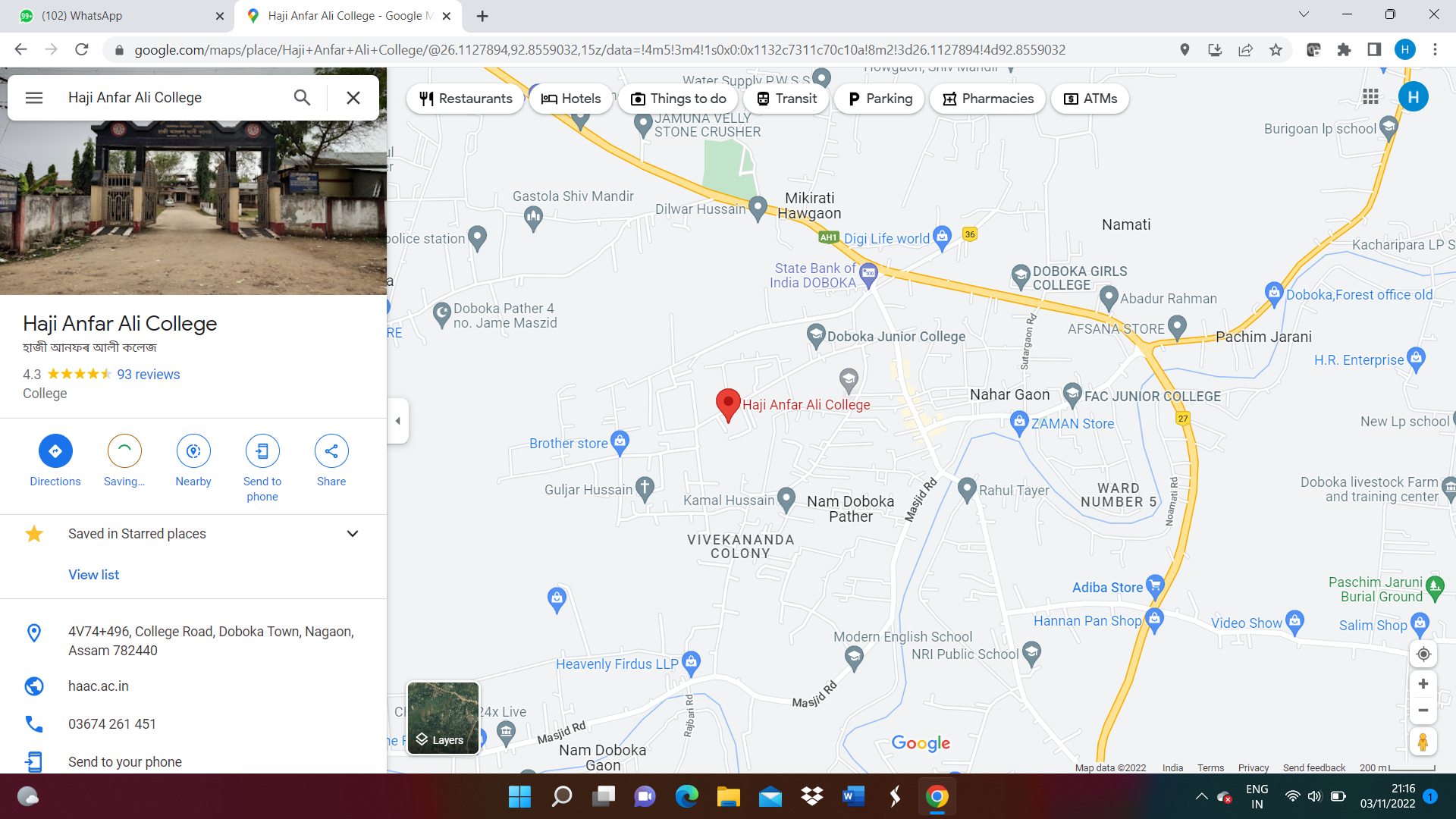Viewport: 1456px width, 819px height.
Task: Select the Restaurants chip
Action: [x=466, y=99]
